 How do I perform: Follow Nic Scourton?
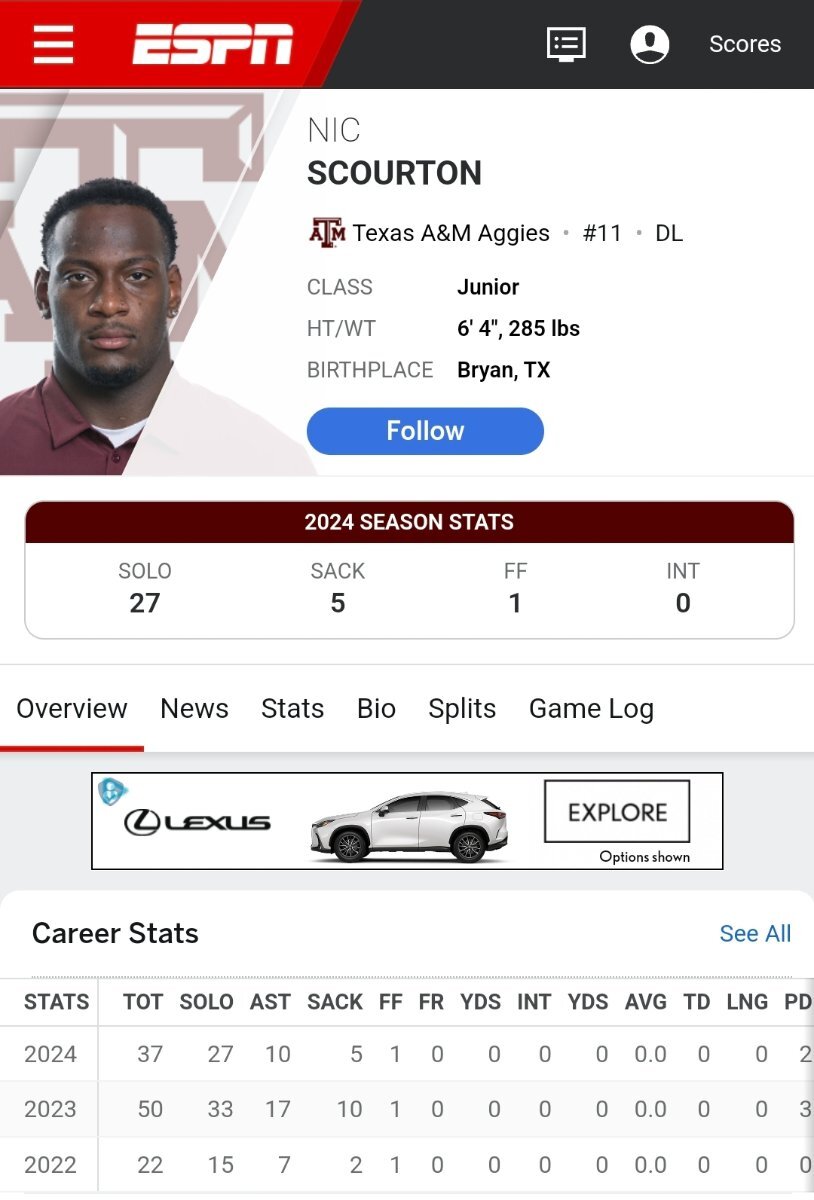click(425, 431)
